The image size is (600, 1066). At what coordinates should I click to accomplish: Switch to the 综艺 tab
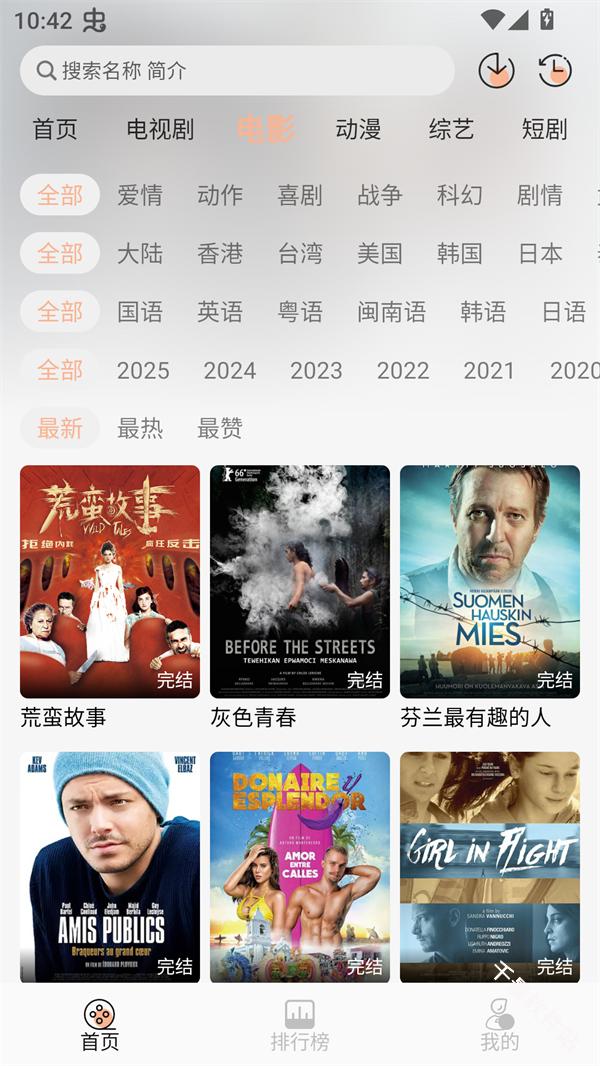click(x=451, y=129)
